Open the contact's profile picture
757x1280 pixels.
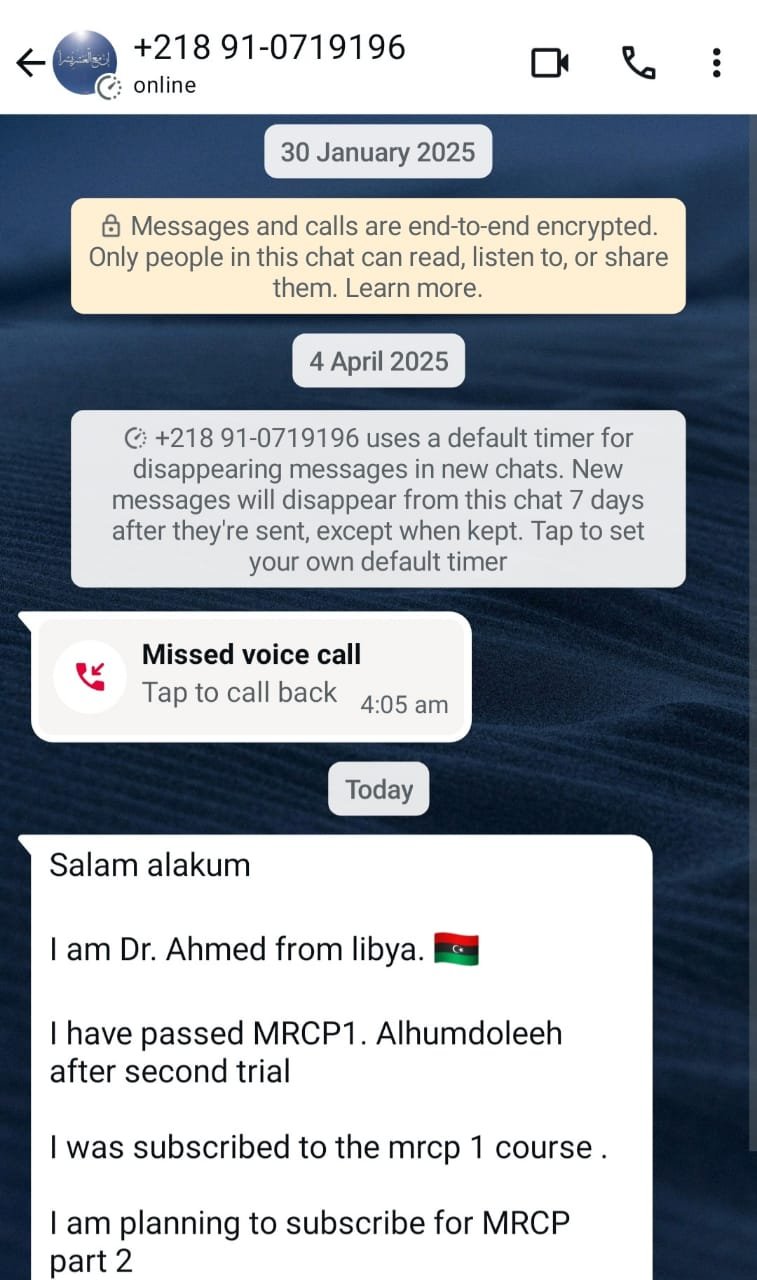[x=85, y=63]
